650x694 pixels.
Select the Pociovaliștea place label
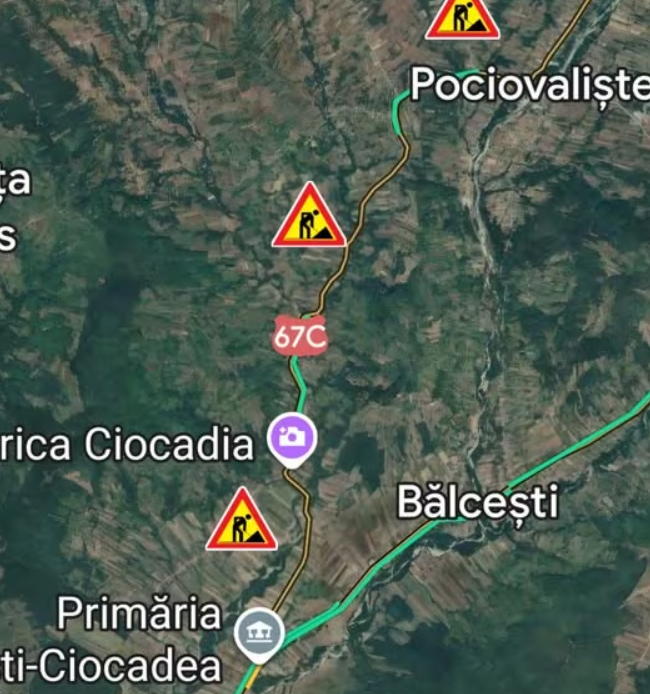pos(529,86)
